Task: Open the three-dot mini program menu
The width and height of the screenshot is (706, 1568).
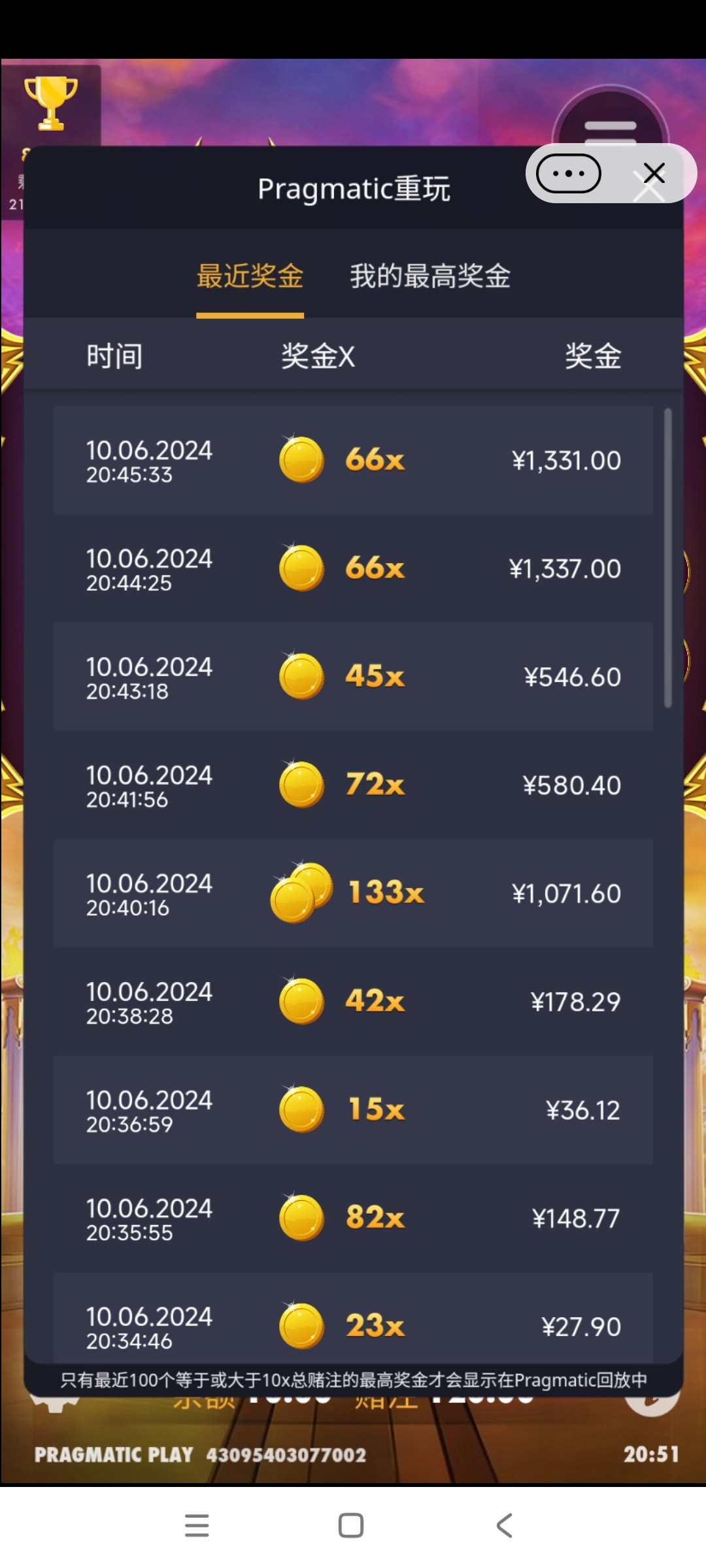Action: point(568,174)
